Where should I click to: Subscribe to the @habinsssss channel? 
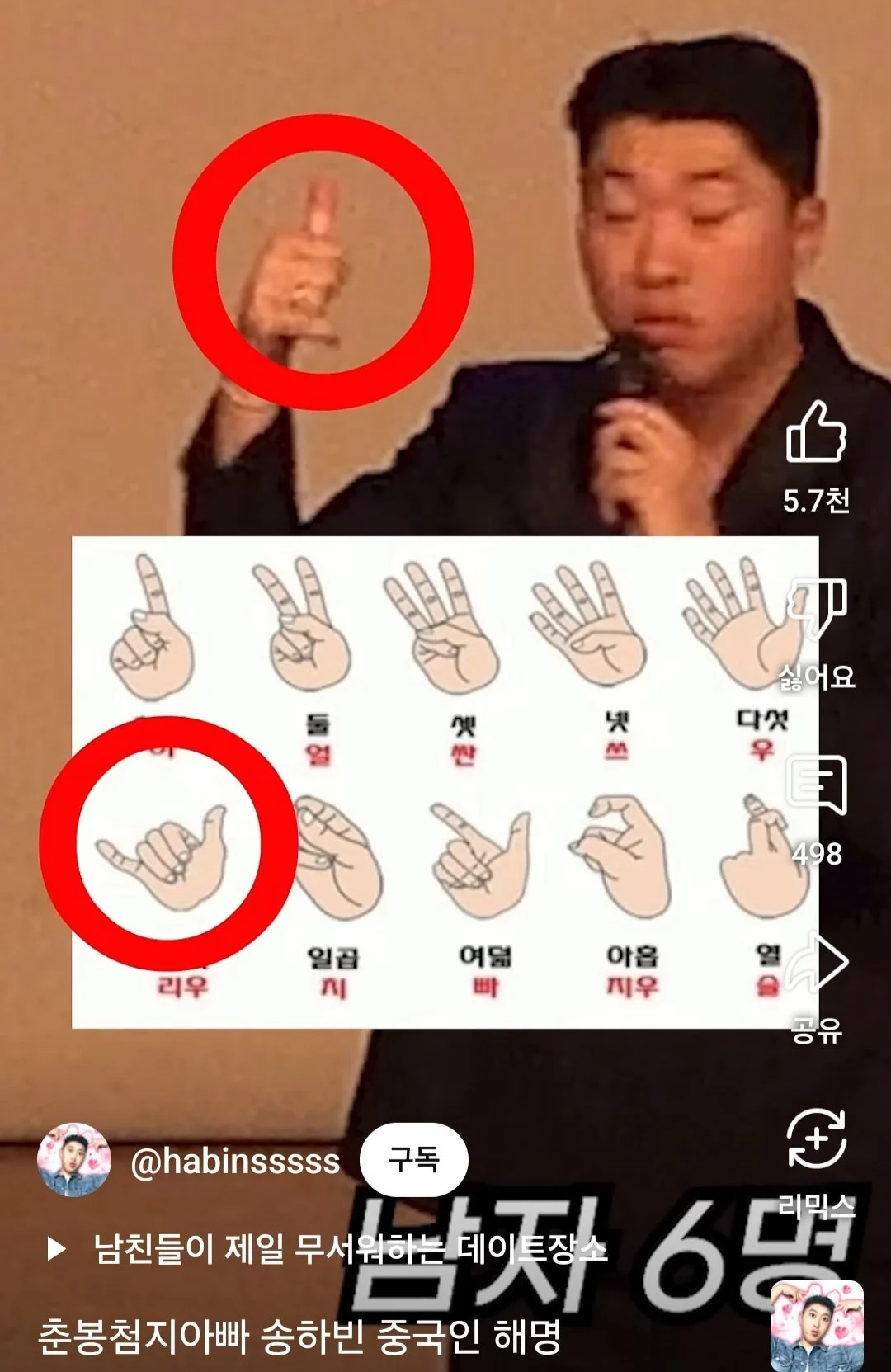[414, 1159]
